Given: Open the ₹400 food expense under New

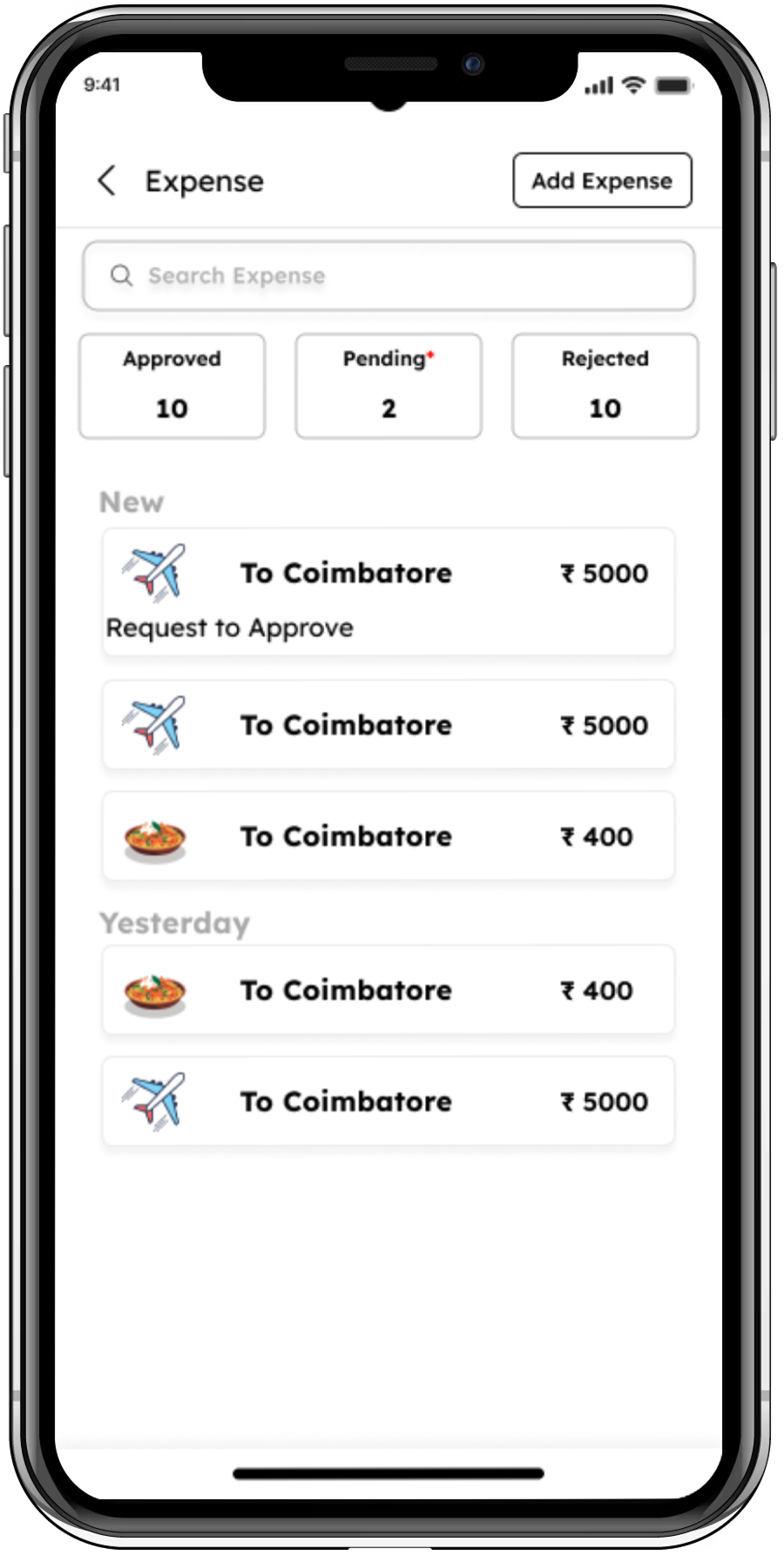Looking at the screenshot, I should tap(389, 836).
